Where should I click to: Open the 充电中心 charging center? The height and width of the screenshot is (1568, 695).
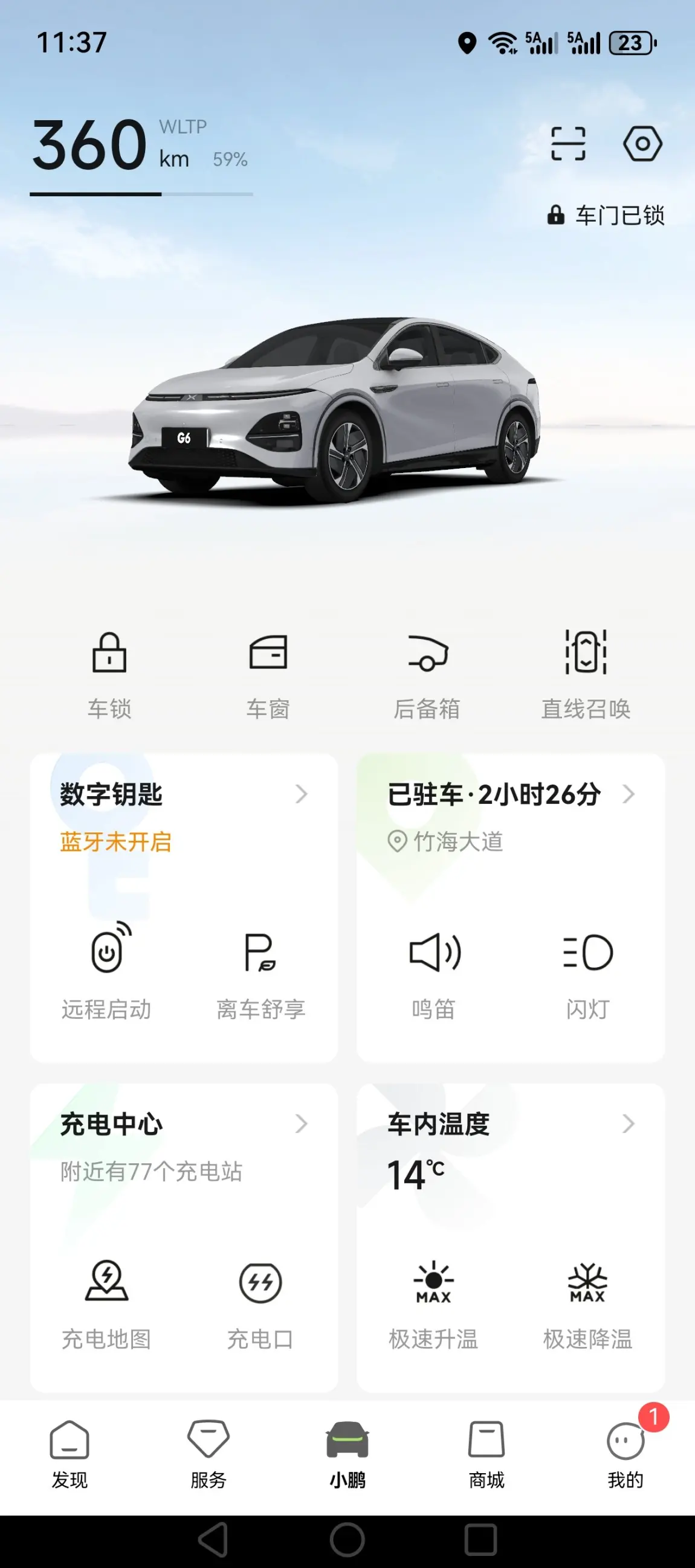pyautogui.click(x=183, y=1125)
